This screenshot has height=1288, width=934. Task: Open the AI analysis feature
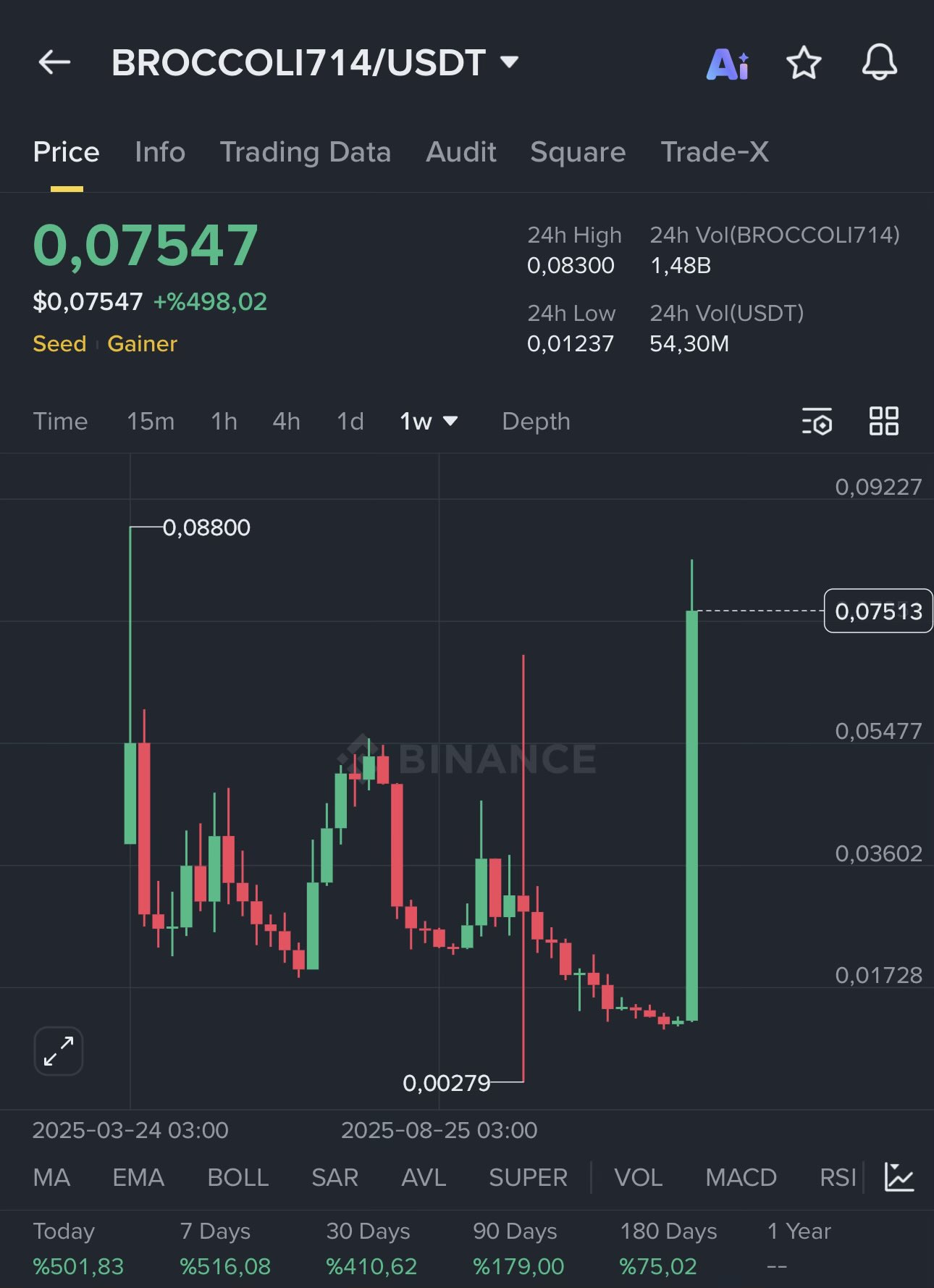728,64
